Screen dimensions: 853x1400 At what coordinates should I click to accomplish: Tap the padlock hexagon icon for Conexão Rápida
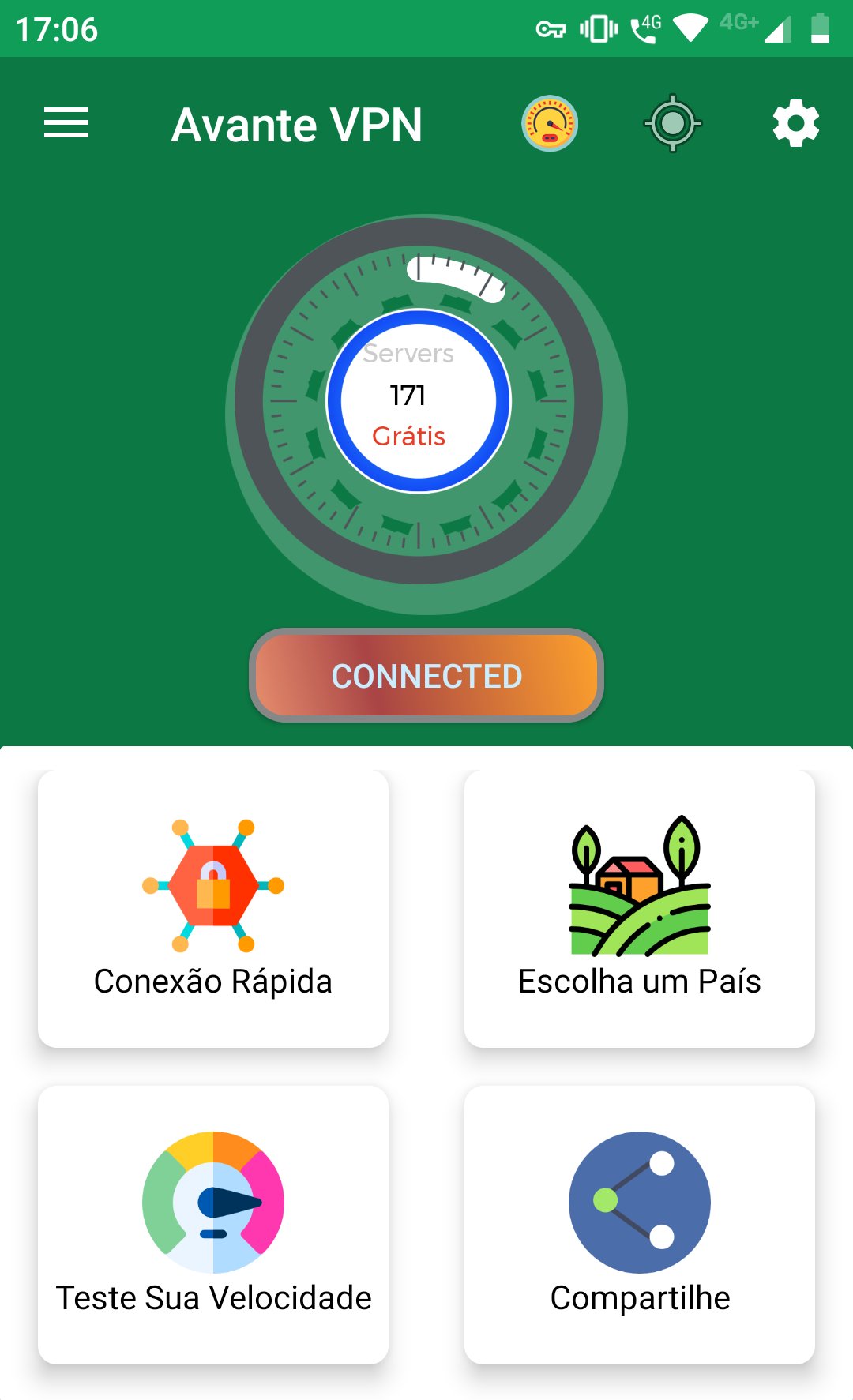click(x=212, y=884)
